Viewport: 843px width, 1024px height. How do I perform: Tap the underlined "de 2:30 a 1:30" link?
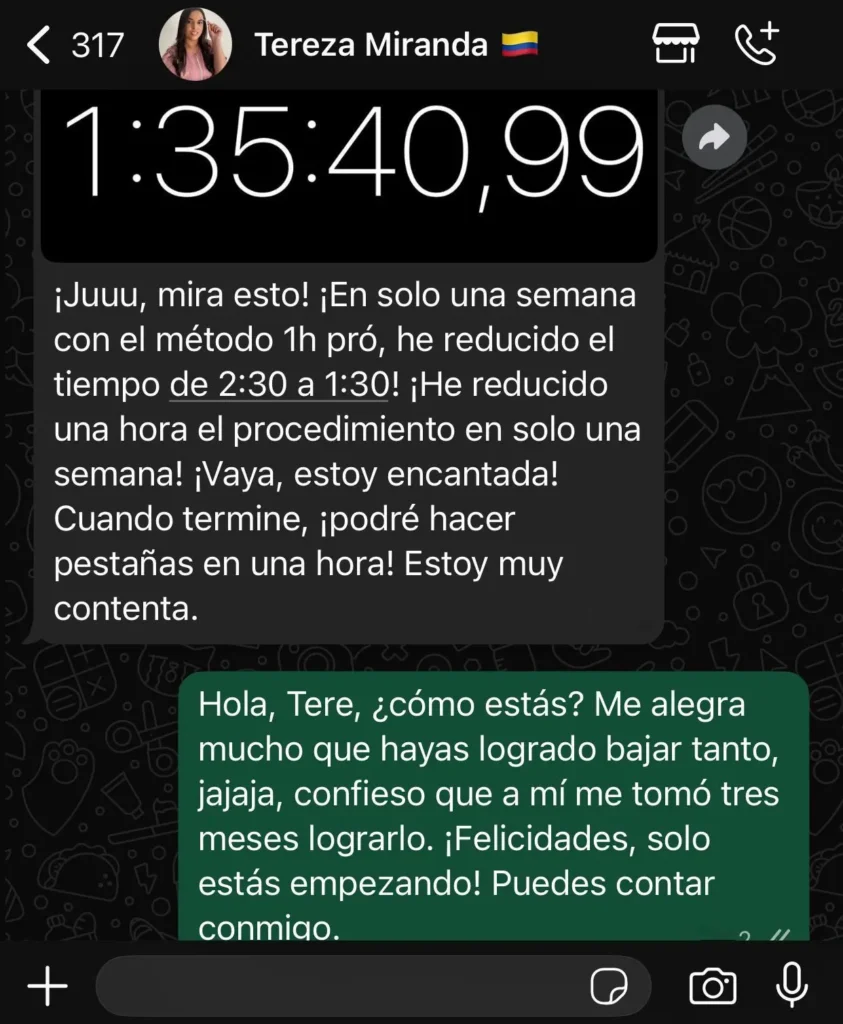coord(279,386)
